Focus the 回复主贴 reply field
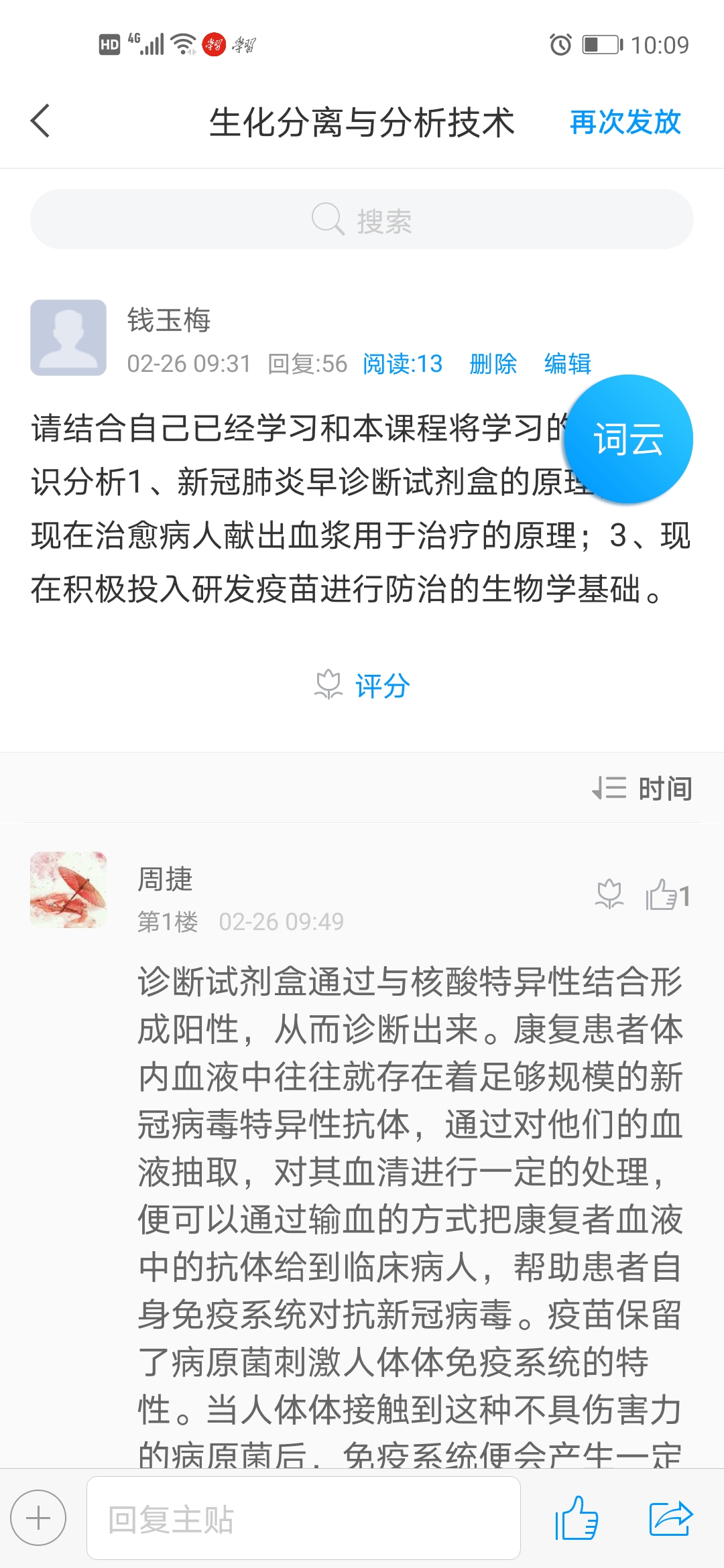The width and height of the screenshot is (724, 1568). 303,1518
